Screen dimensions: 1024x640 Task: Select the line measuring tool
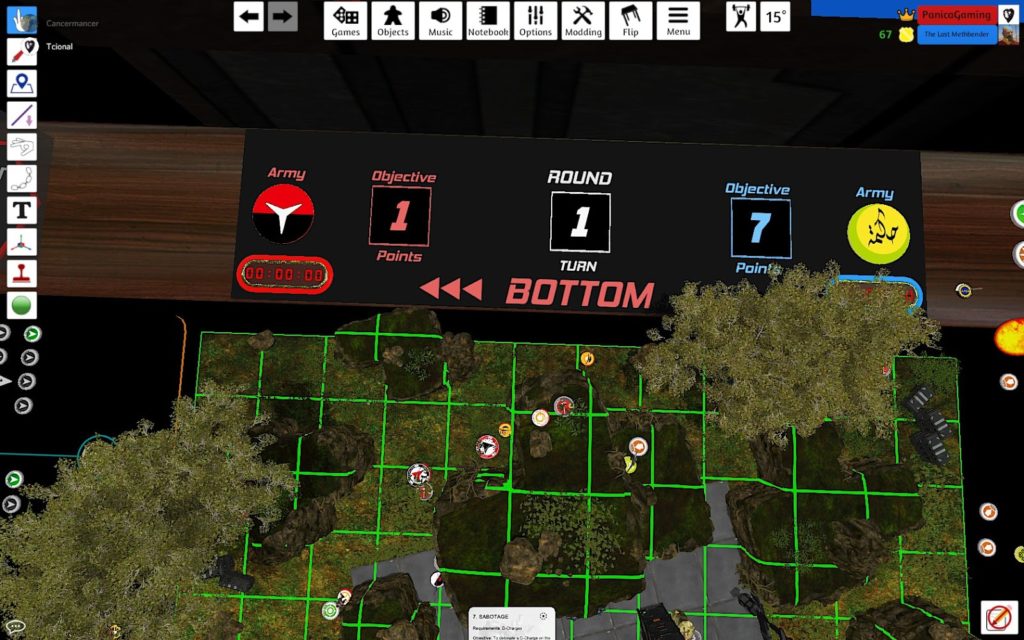point(22,116)
